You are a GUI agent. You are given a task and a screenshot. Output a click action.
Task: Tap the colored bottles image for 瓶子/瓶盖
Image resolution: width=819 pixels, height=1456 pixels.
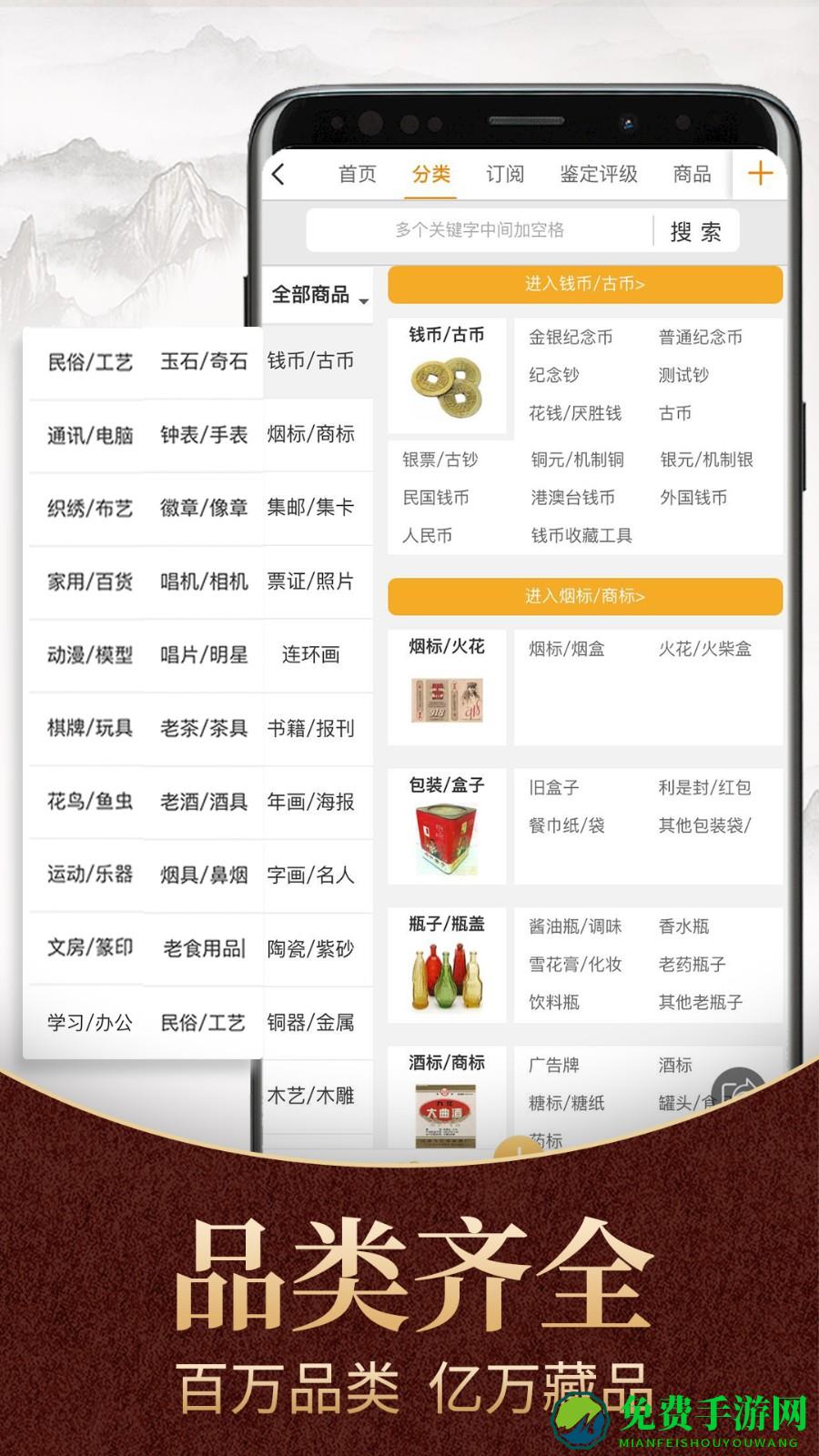(x=446, y=978)
